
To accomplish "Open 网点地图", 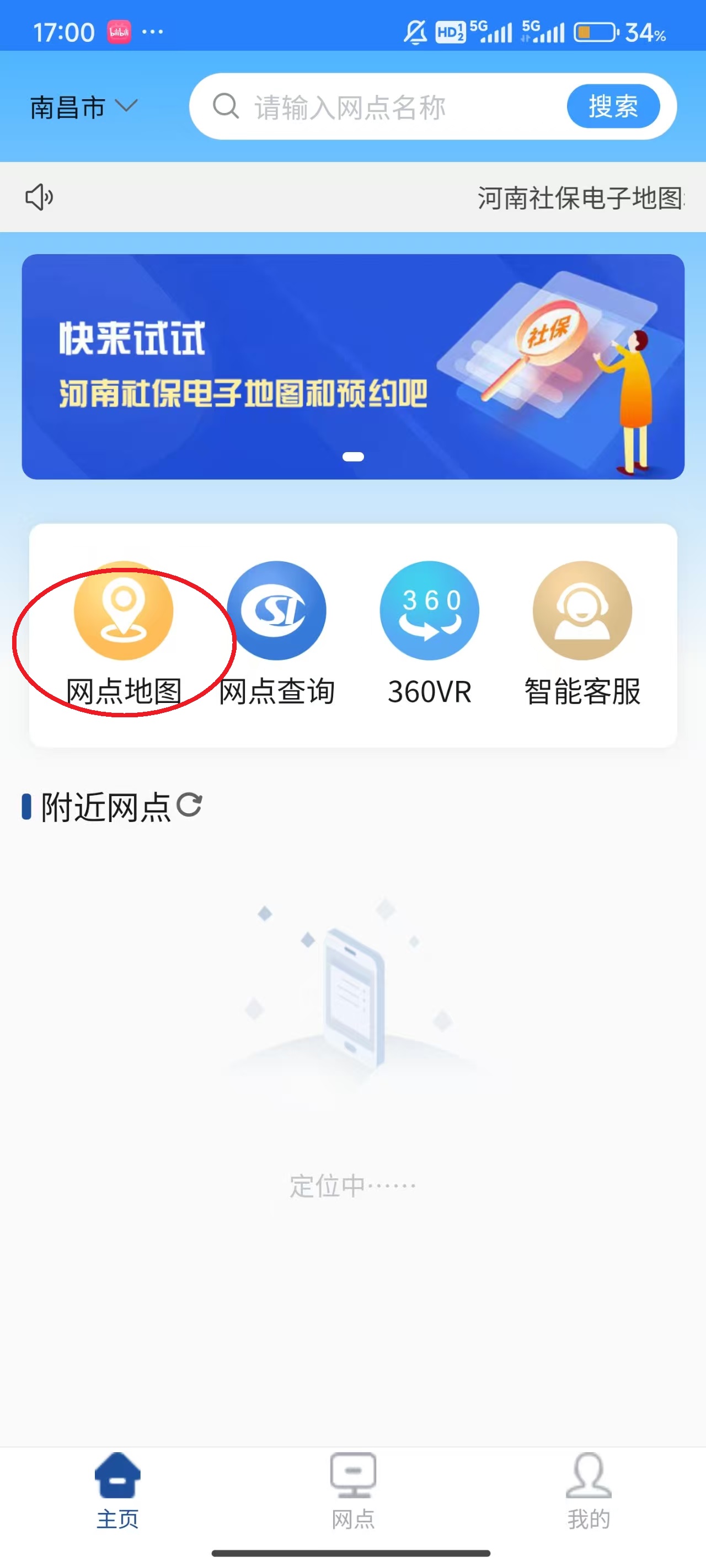I will tap(124, 634).
